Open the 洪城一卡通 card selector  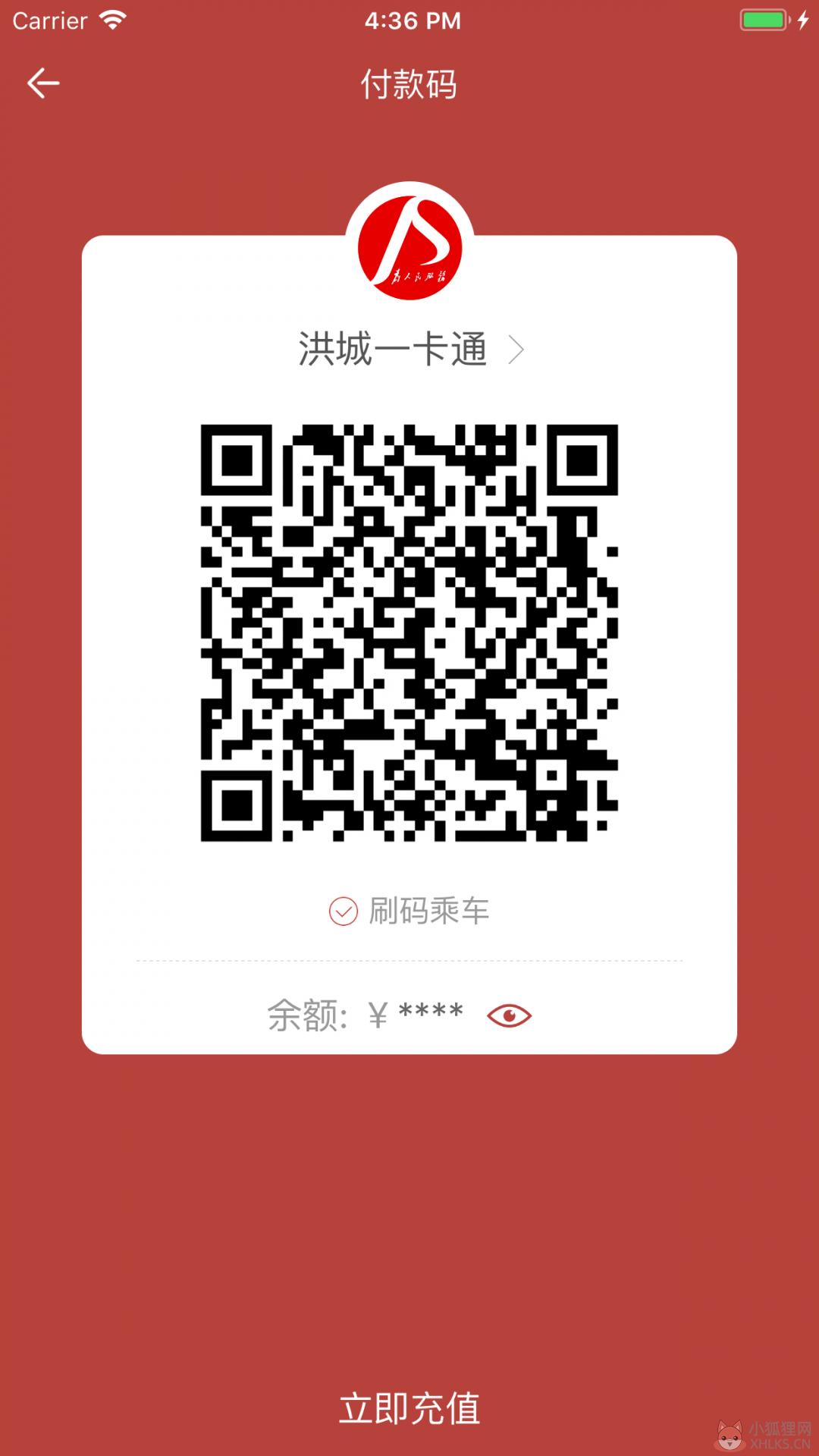410,350
